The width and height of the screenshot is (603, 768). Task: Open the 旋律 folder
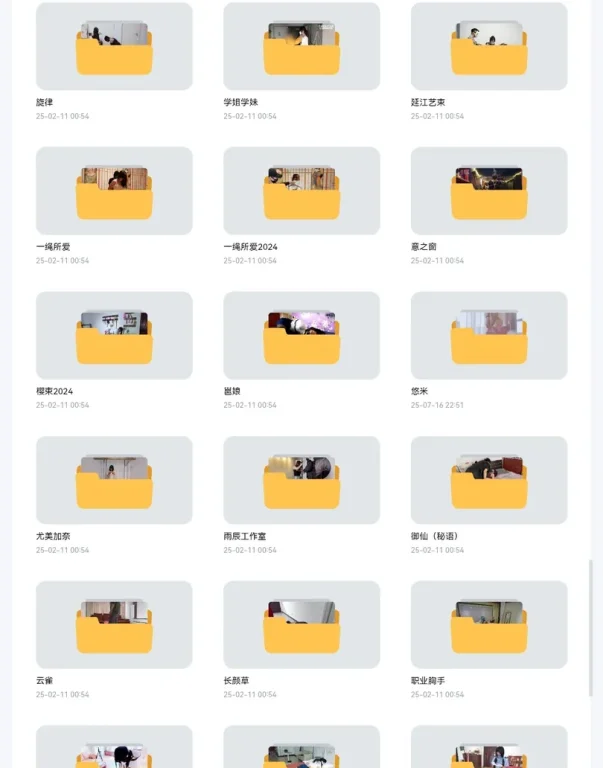click(114, 47)
